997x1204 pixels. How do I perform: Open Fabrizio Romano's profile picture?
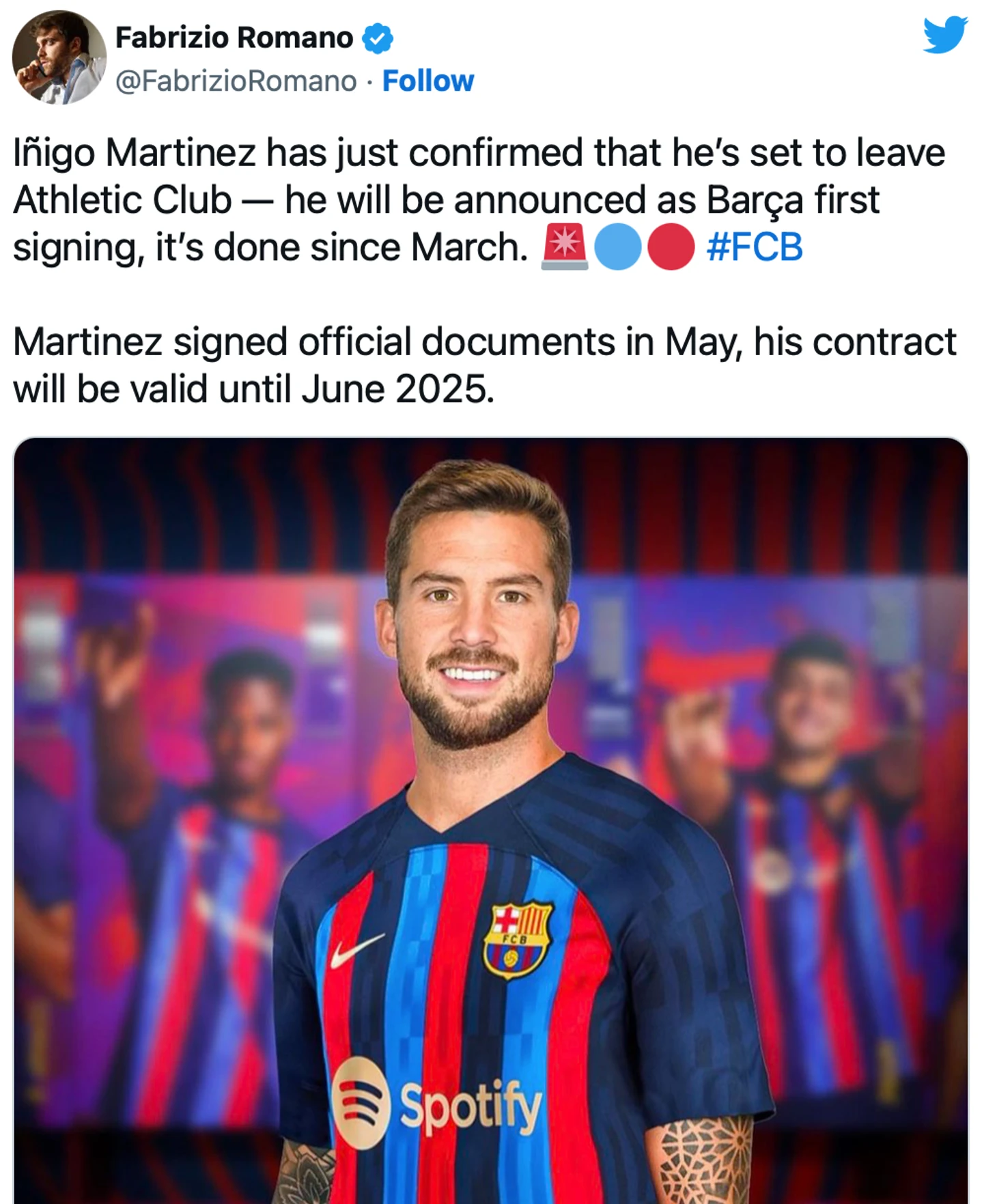point(59,57)
